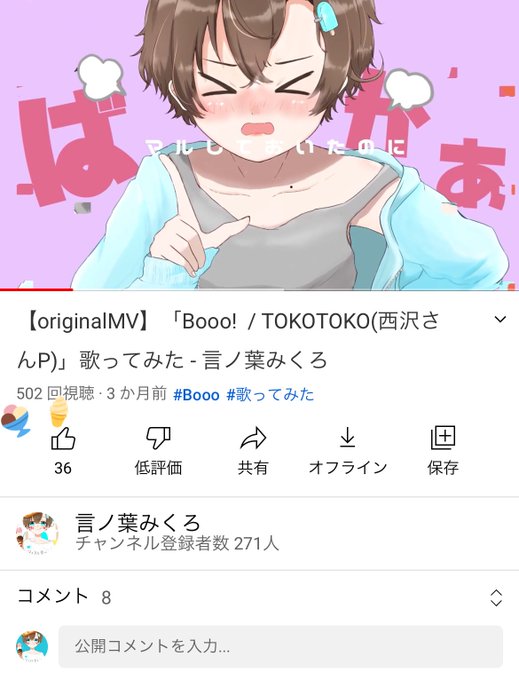Like the video with 36 likes
This screenshot has width=519, height=680.
click(x=63, y=450)
